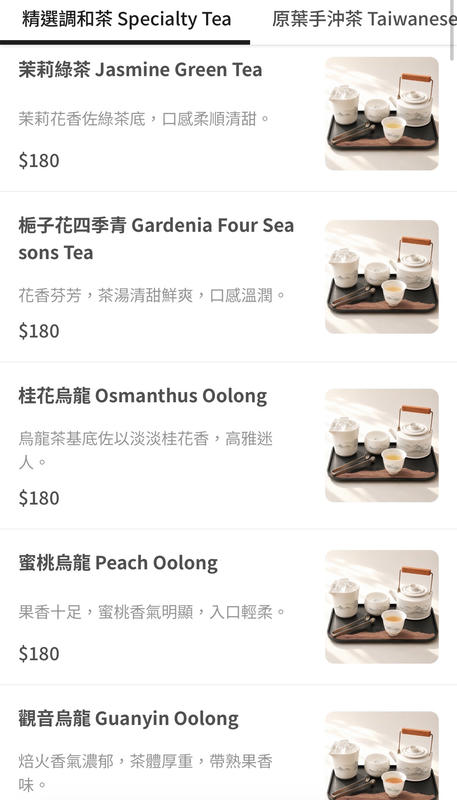Viewport: 457px width, 800px height.
Task: Open the Jasmine Green Tea item
Action: 228,118
